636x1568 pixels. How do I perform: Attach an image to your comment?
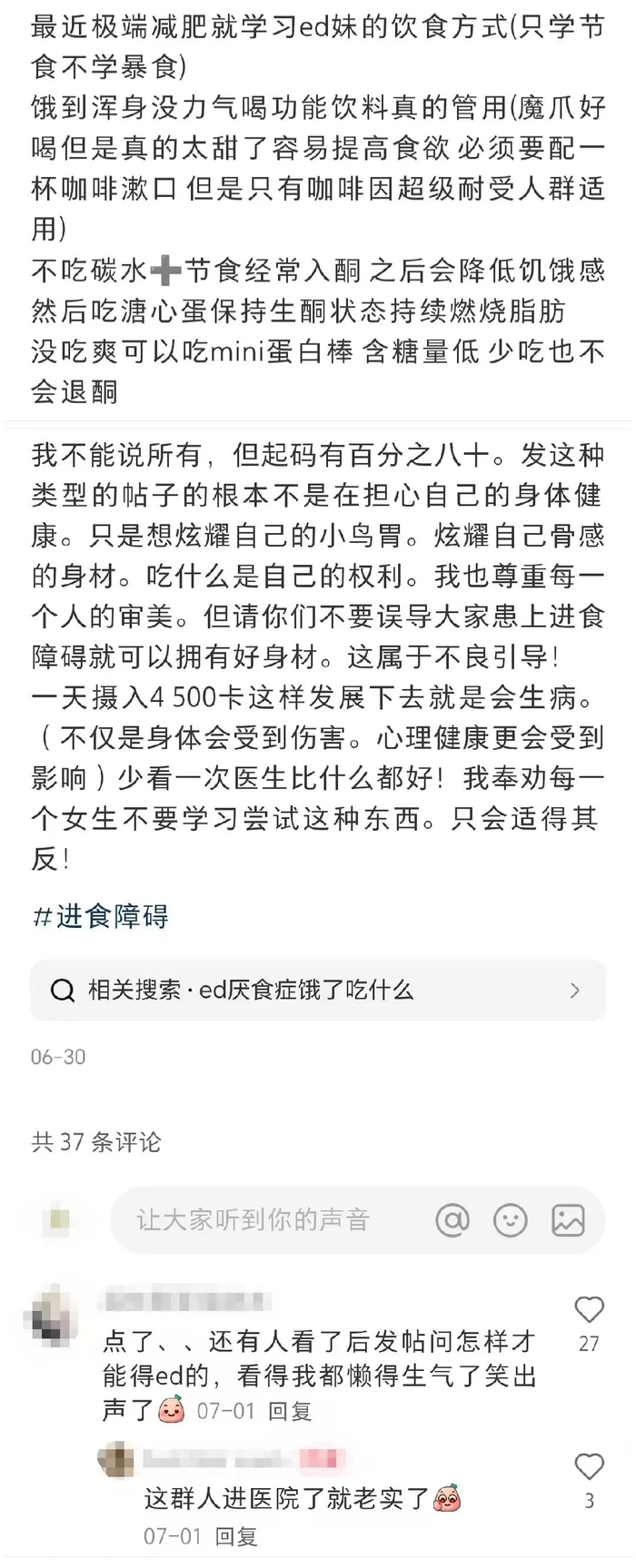569,1219
